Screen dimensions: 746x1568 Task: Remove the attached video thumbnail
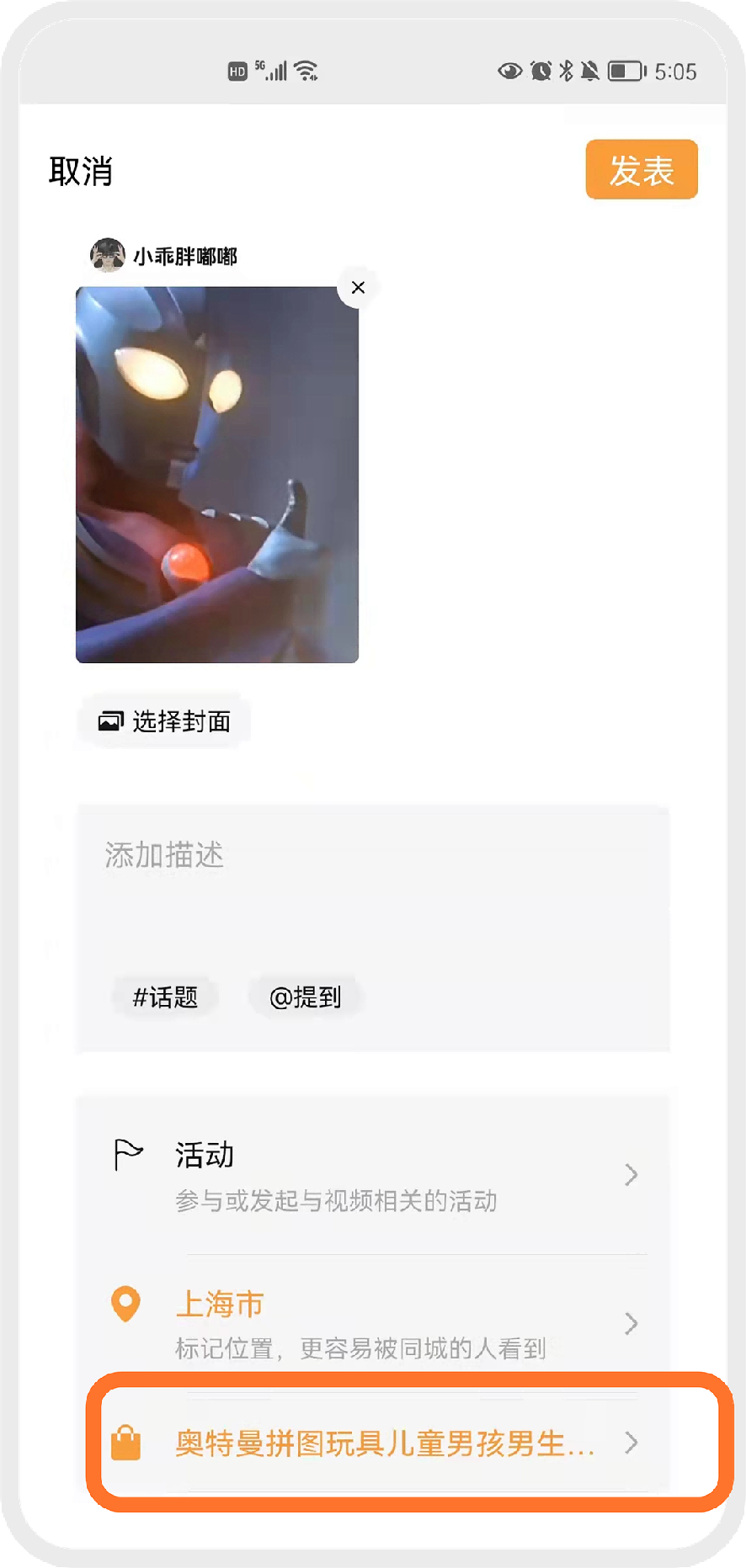(x=358, y=288)
